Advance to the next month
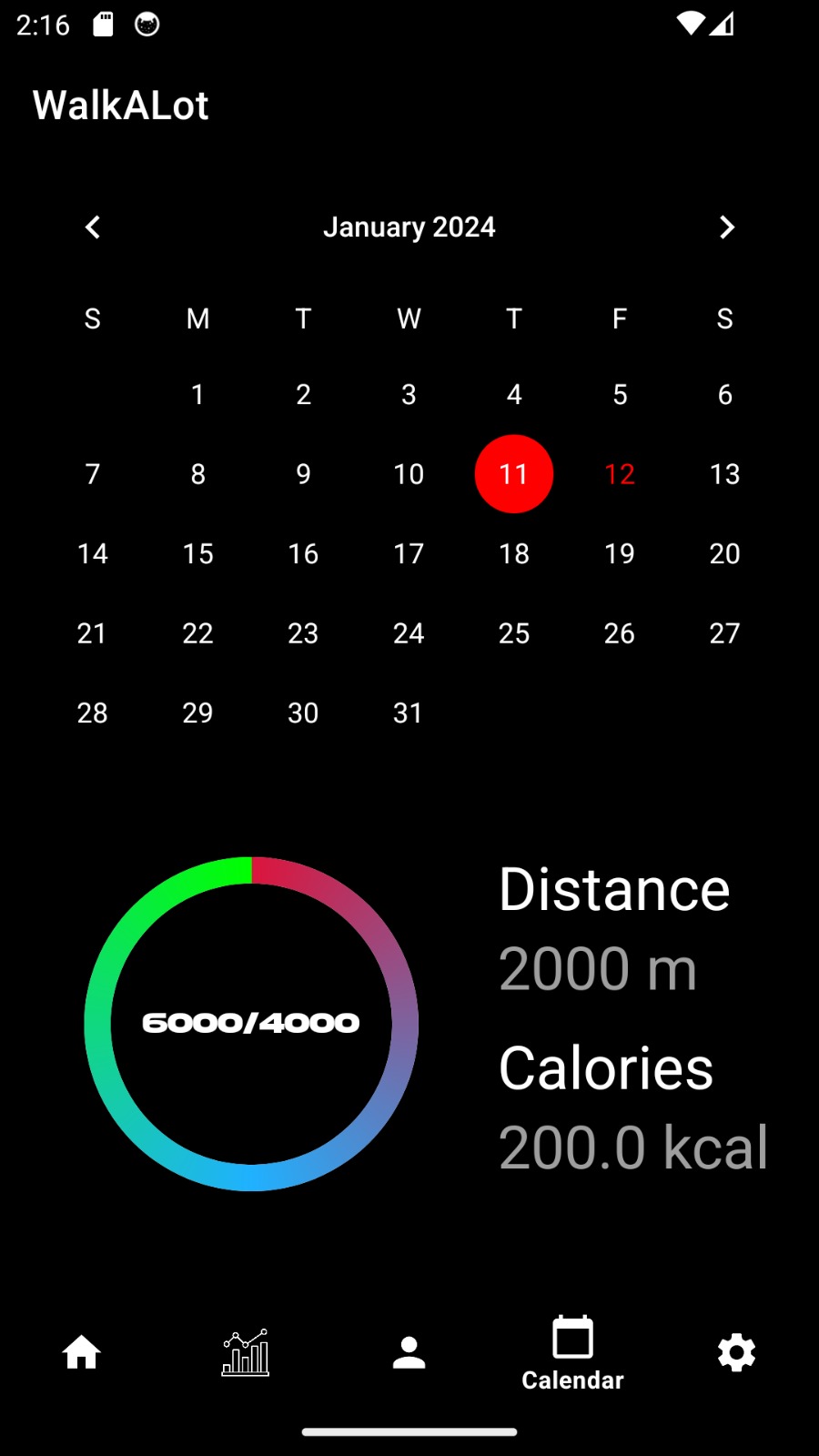The image size is (819, 1456). (726, 227)
